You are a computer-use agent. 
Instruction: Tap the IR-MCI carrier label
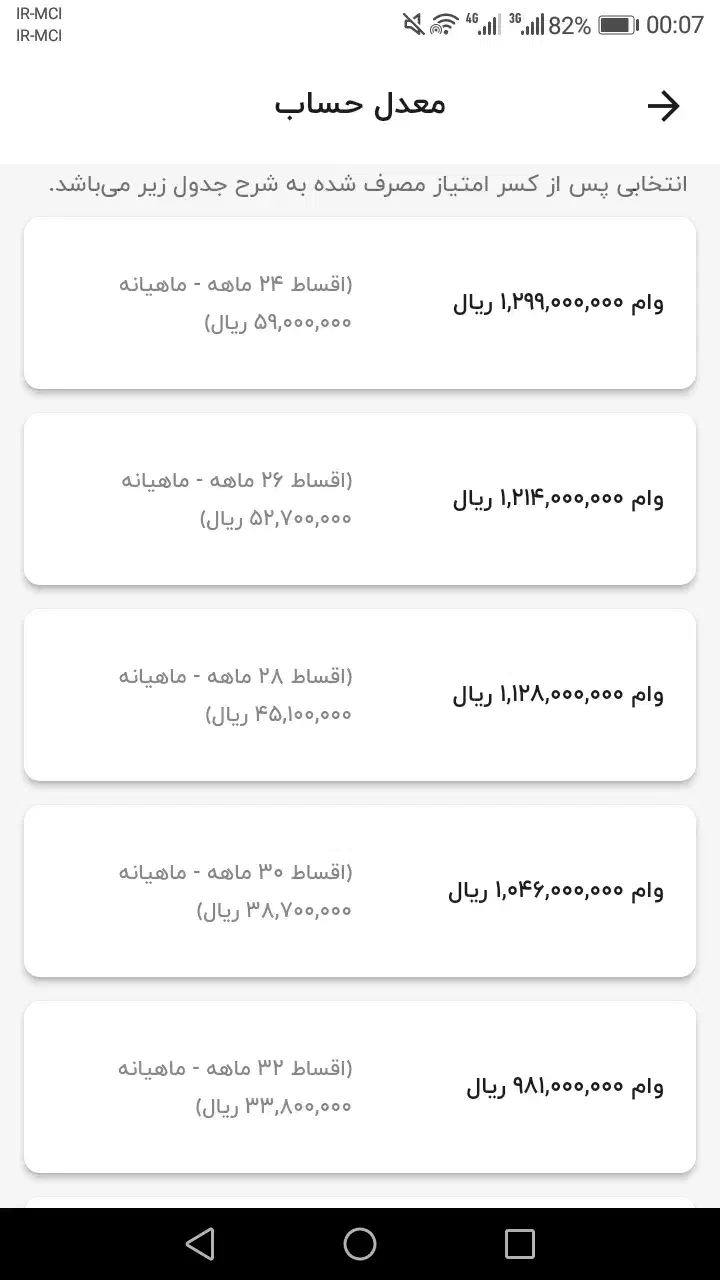click(x=37, y=14)
